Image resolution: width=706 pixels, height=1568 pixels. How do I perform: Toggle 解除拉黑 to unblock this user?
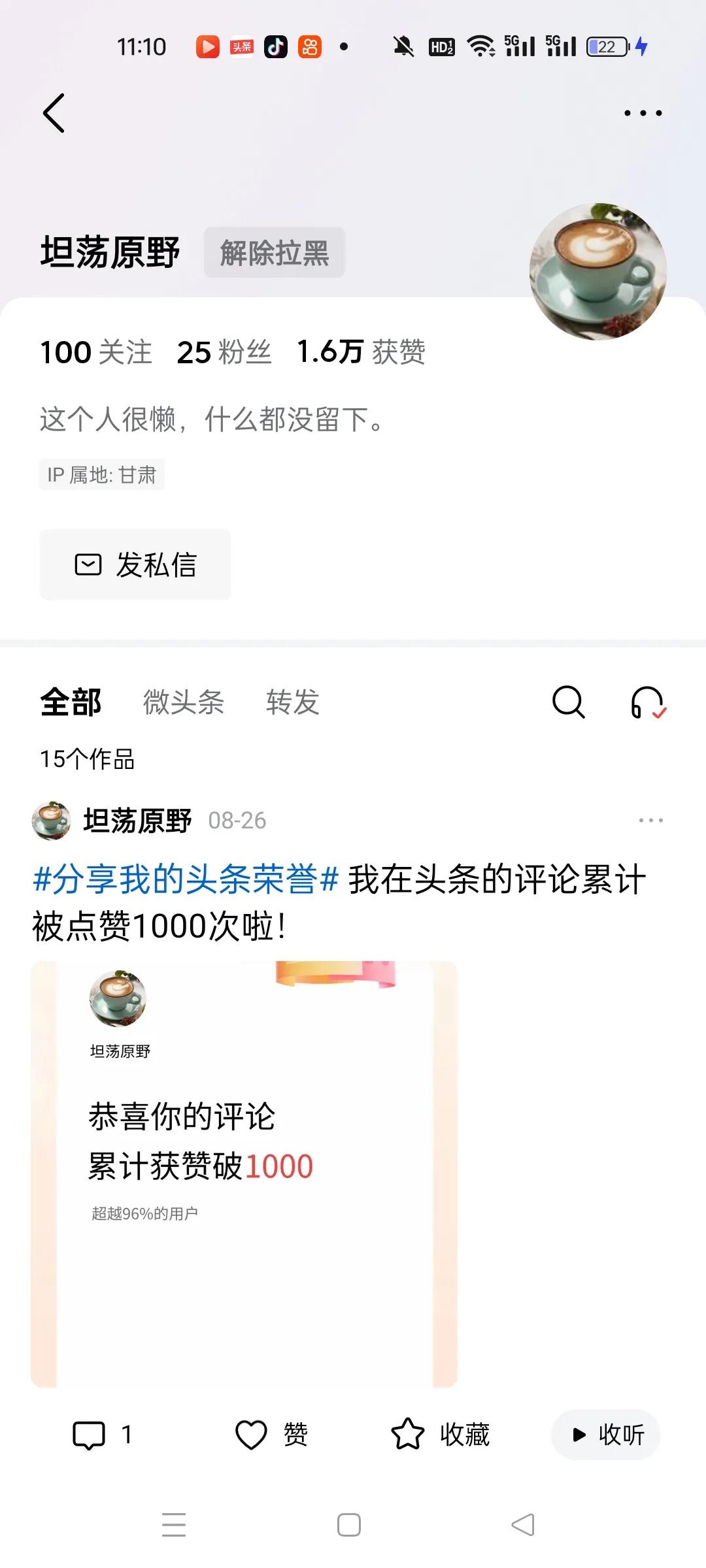(x=275, y=252)
